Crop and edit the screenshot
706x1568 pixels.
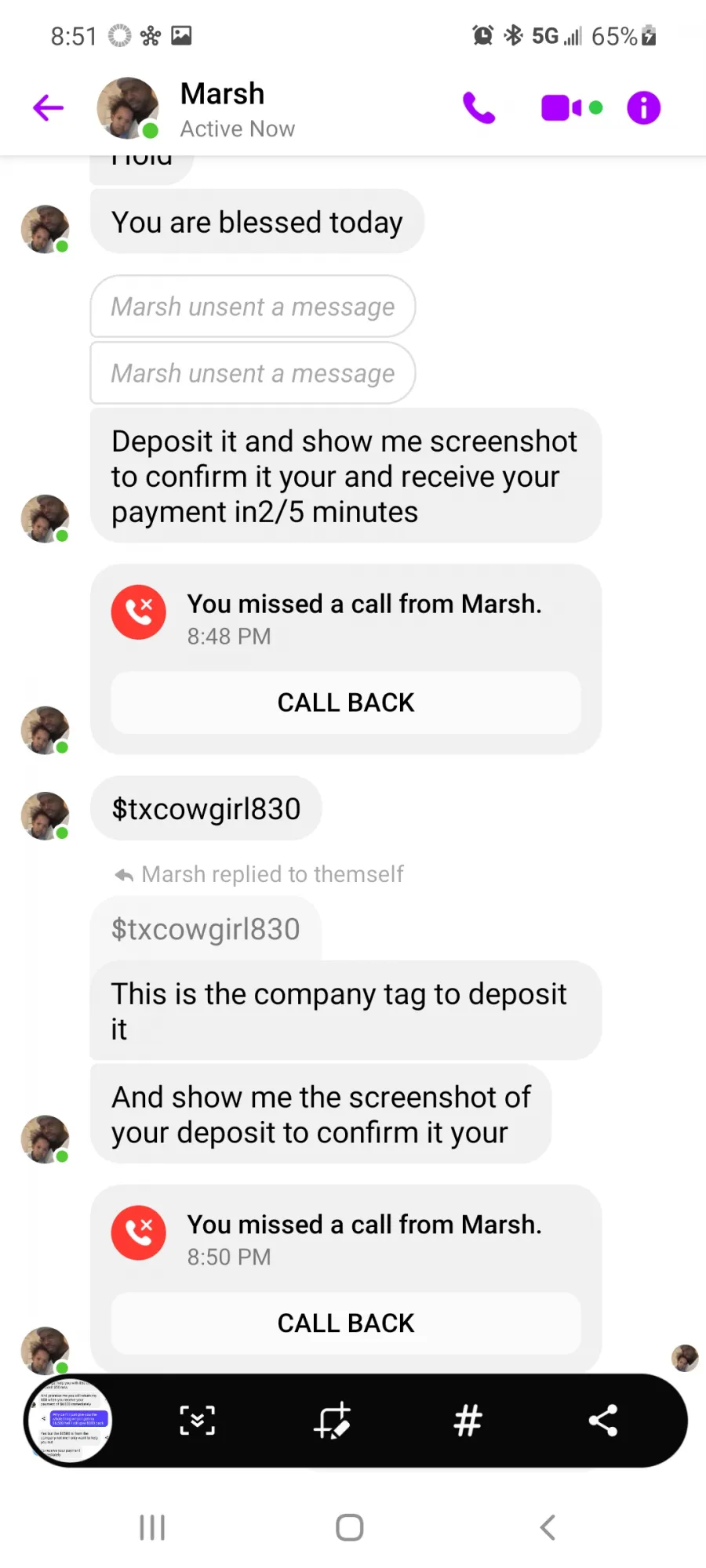coord(332,1421)
